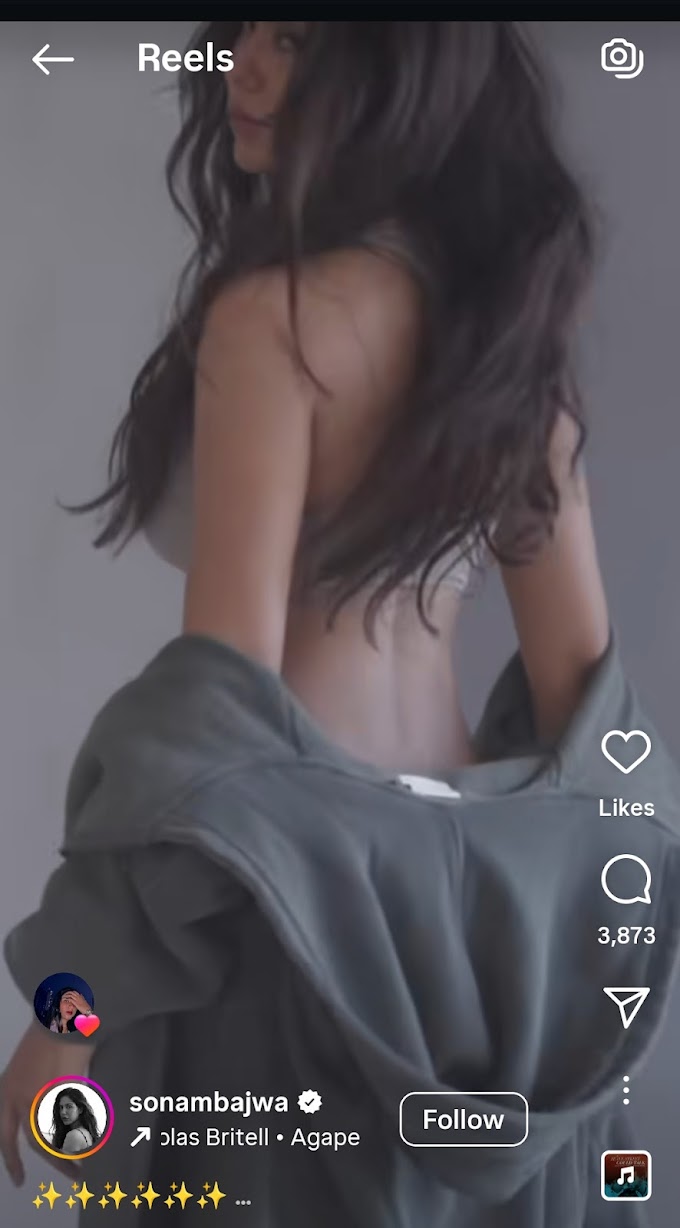Image resolution: width=680 pixels, height=1228 pixels.
Task: Open the camera to create a reel
Action: pyautogui.click(x=622, y=58)
